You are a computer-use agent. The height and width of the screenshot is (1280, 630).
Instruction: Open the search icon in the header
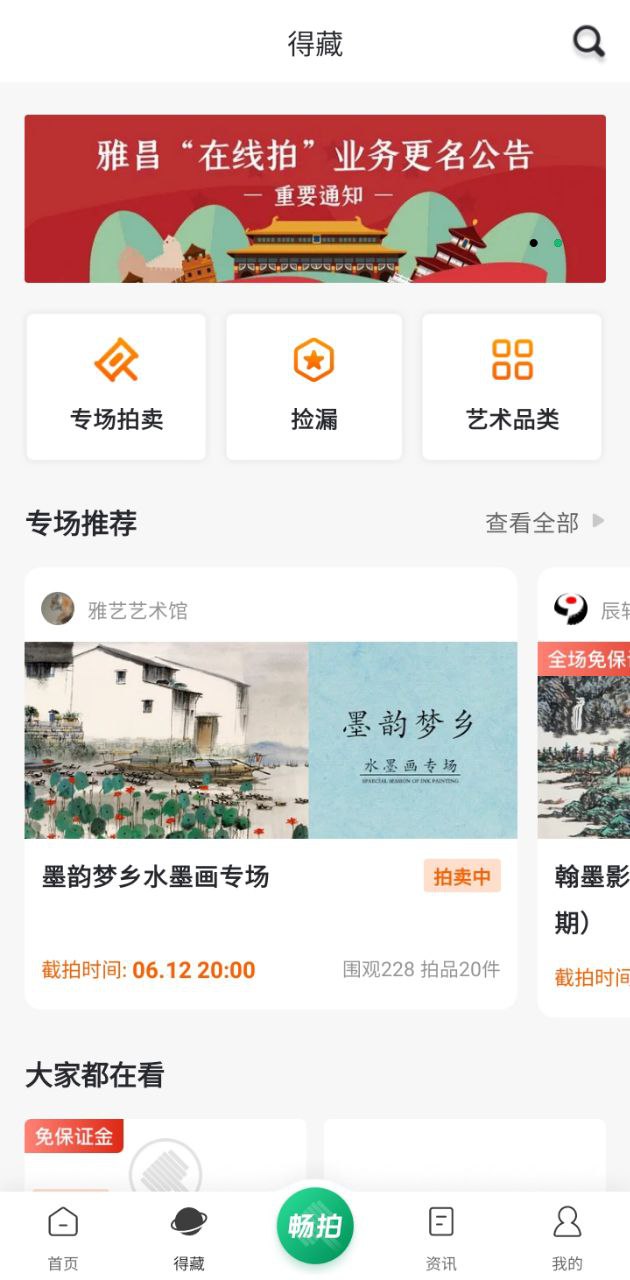click(588, 42)
